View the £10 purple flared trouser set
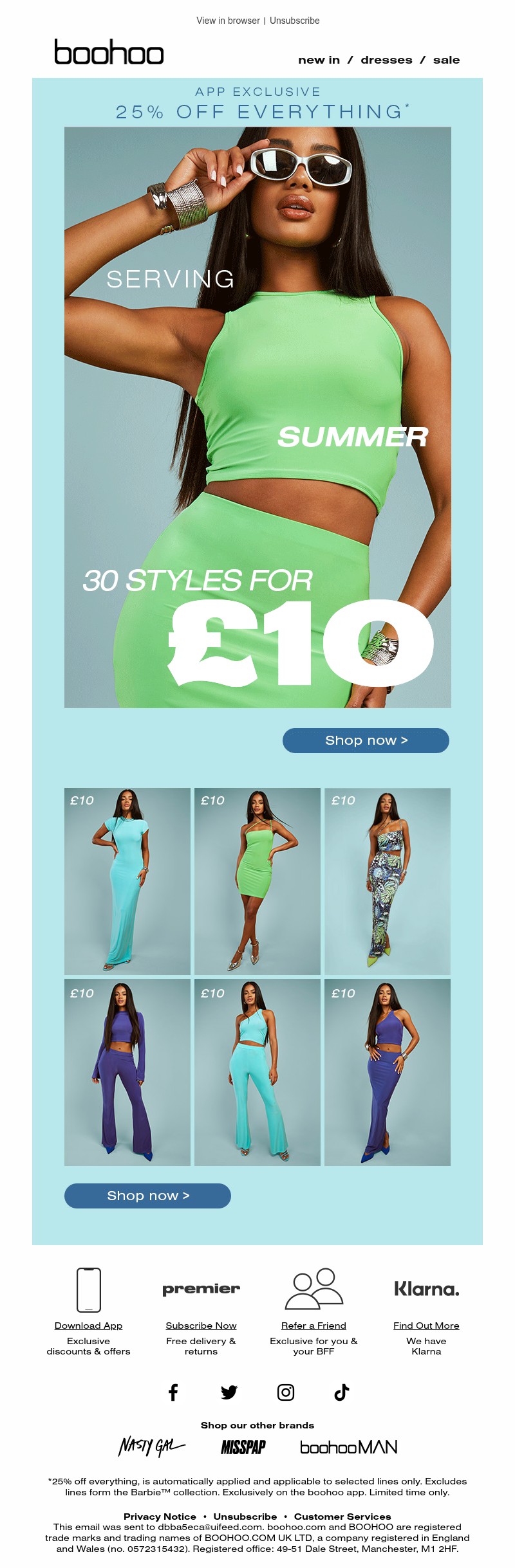Image resolution: width=515 pixels, height=1568 pixels. (127, 1072)
